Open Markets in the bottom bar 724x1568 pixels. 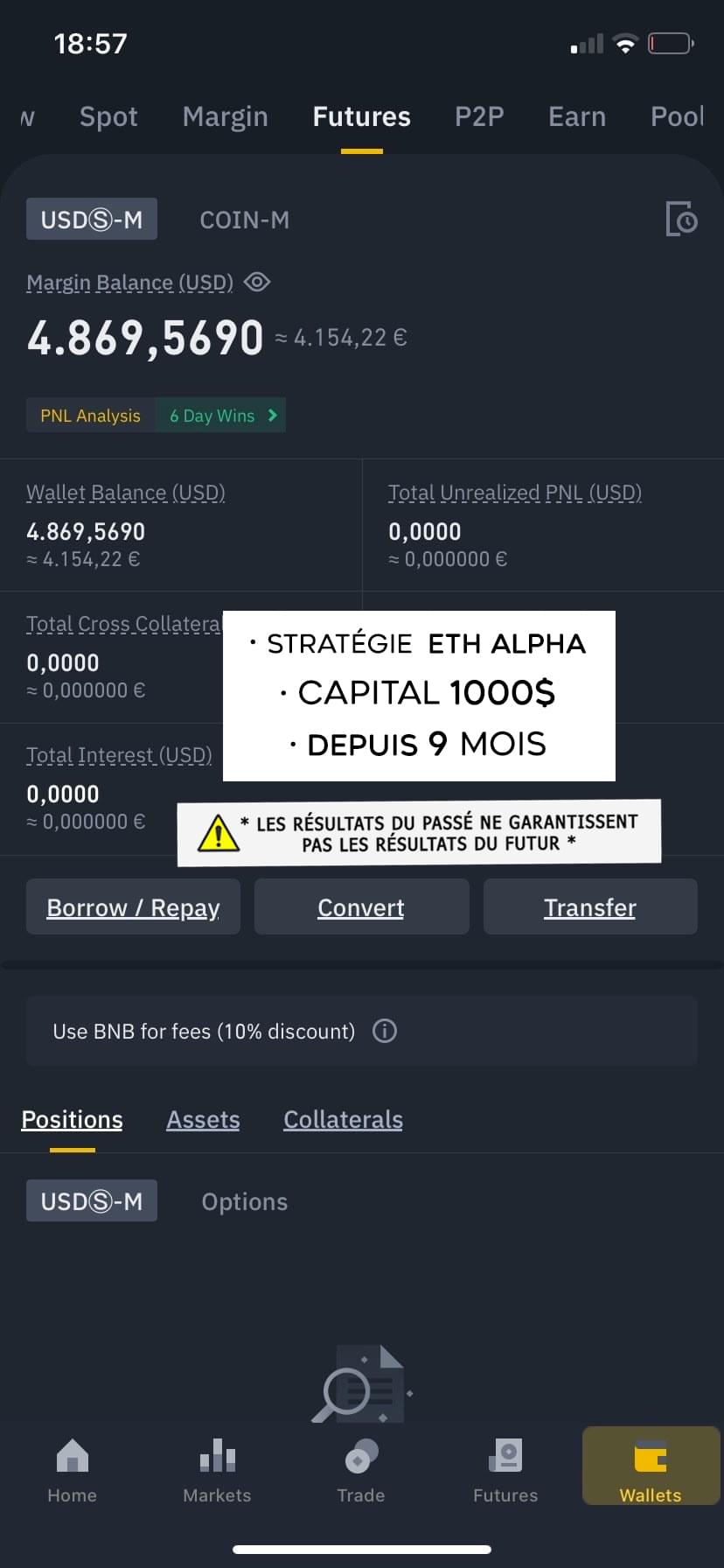click(x=217, y=1472)
